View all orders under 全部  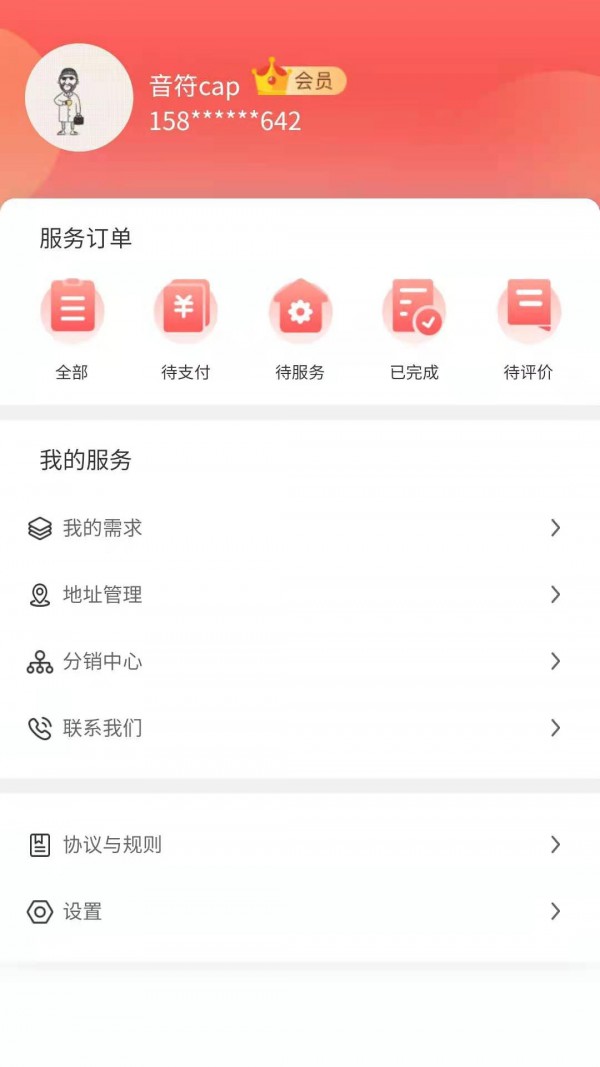(72, 328)
